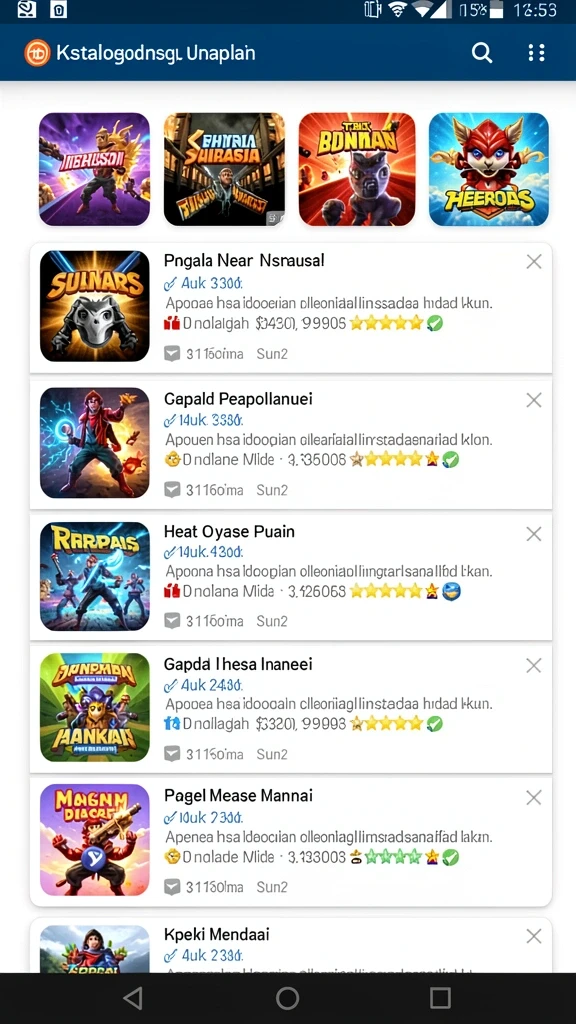Open the overflow menu in the app bar
This screenshot has width=576, height=1024.
[536, 53]
